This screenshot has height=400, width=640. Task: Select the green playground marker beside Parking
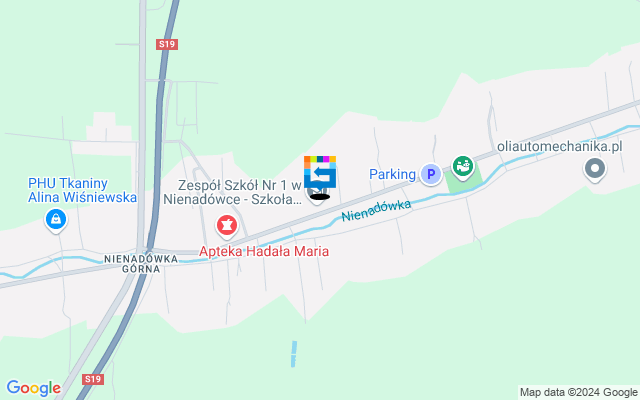point(462,166)
